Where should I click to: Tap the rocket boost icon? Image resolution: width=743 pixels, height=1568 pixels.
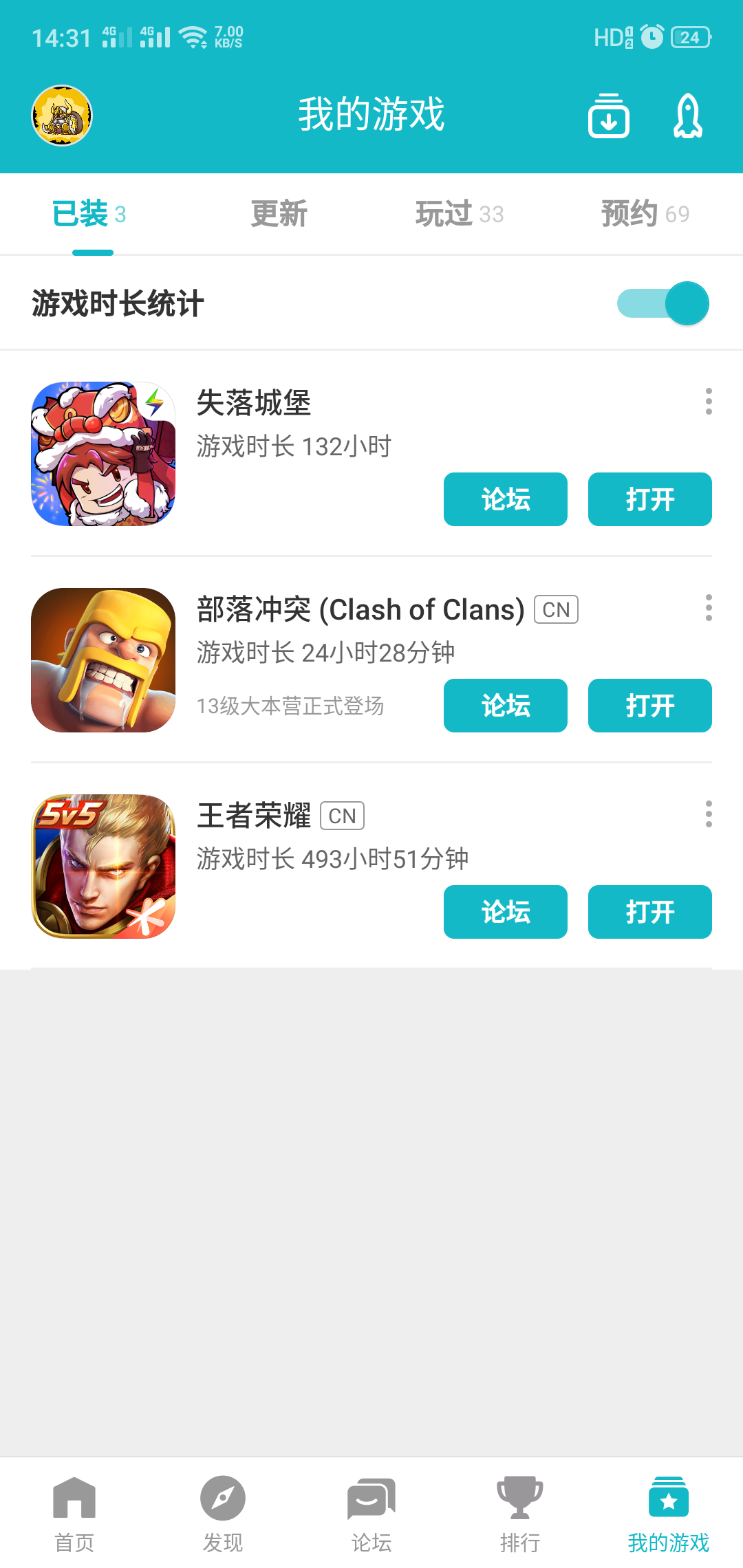[687, 116]
